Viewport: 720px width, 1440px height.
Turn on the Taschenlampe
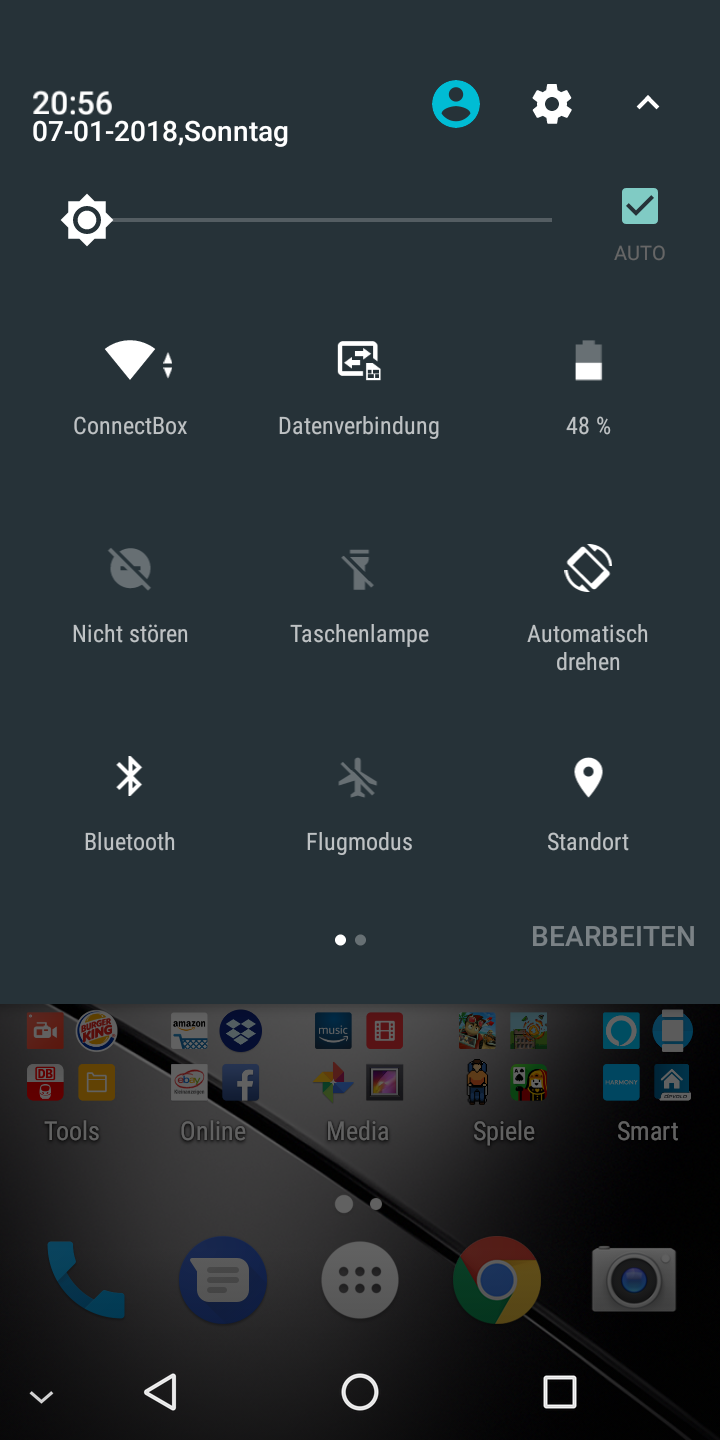tap(359, 570)
